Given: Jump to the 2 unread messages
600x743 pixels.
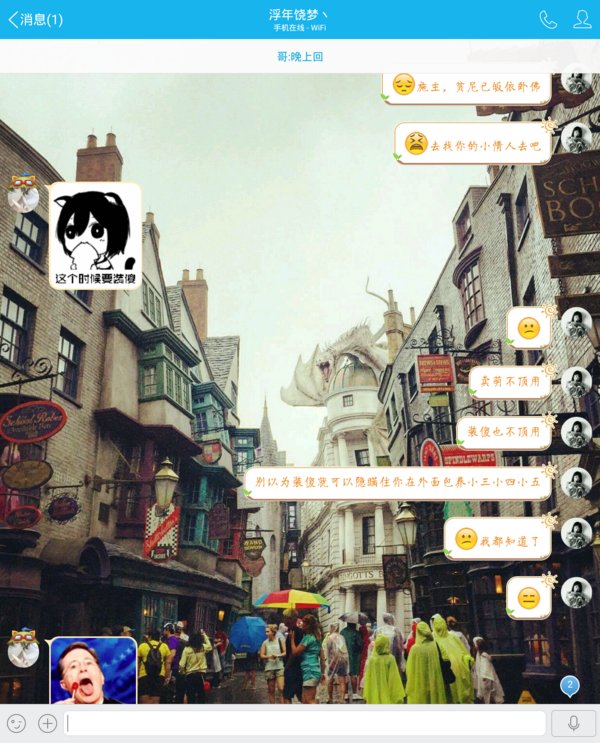Looking at the screenshot, I should click(x=570, y=686).
